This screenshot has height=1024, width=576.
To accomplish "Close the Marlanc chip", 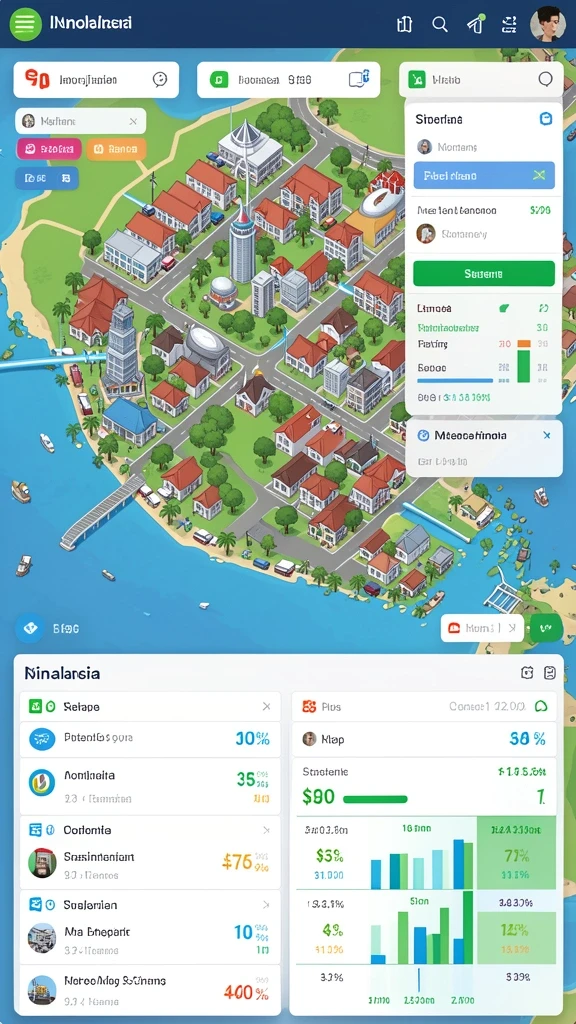I will click(133, 121).
